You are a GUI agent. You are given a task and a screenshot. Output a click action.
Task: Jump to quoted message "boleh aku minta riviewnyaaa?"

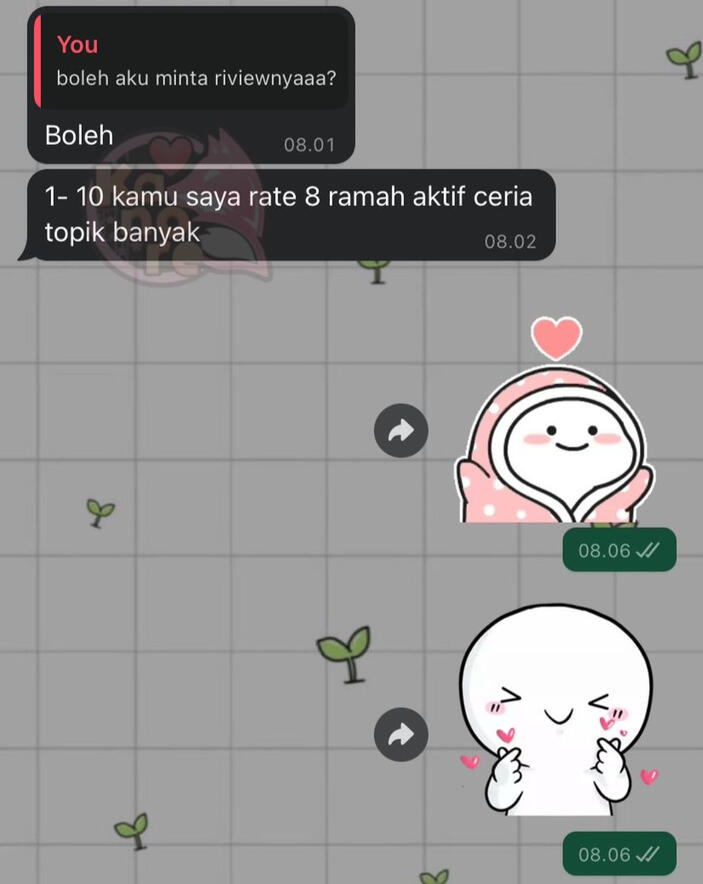(x=192, y=62)
